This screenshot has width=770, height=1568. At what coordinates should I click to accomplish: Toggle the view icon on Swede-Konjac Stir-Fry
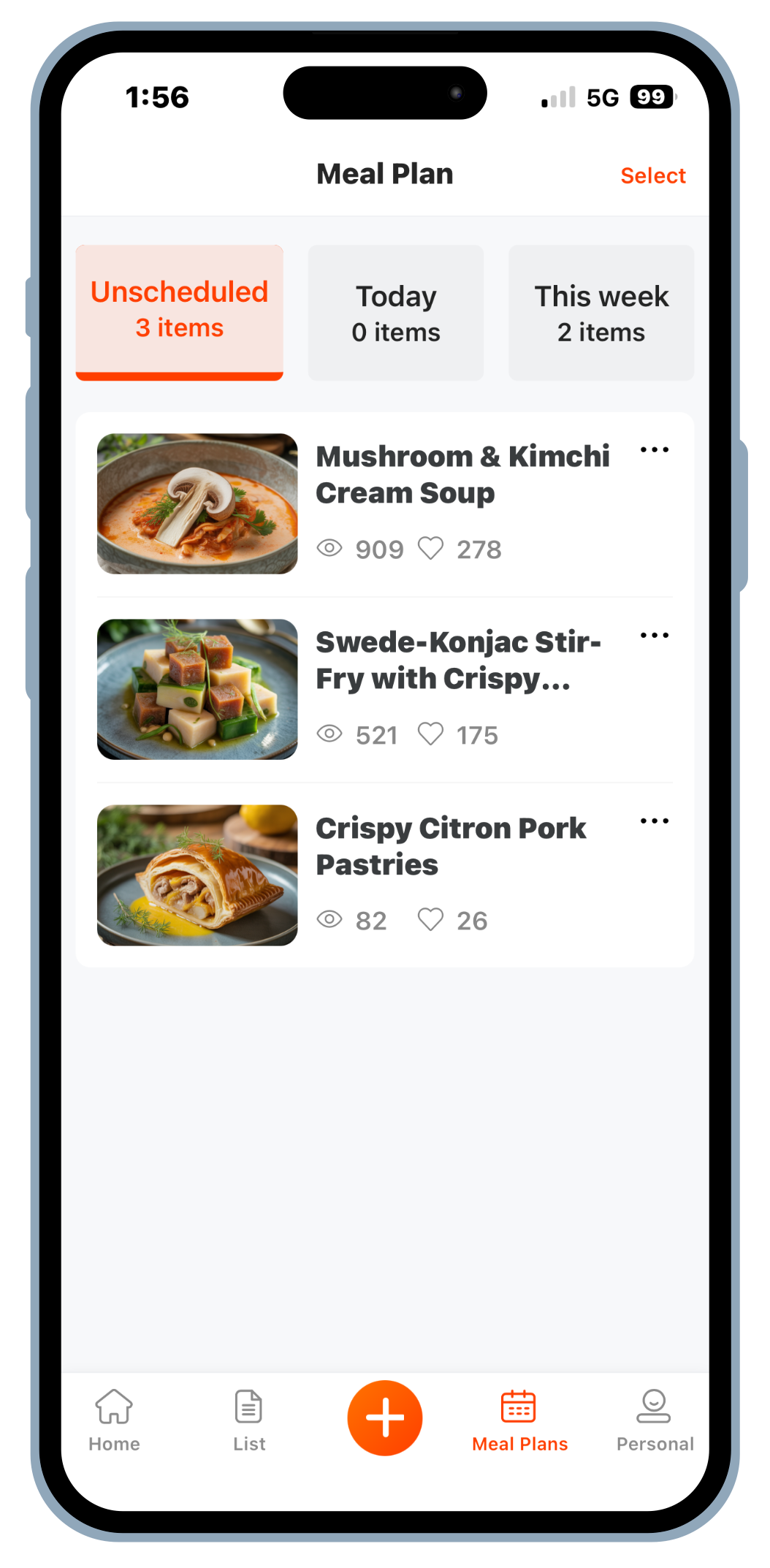tap(330, 734)
